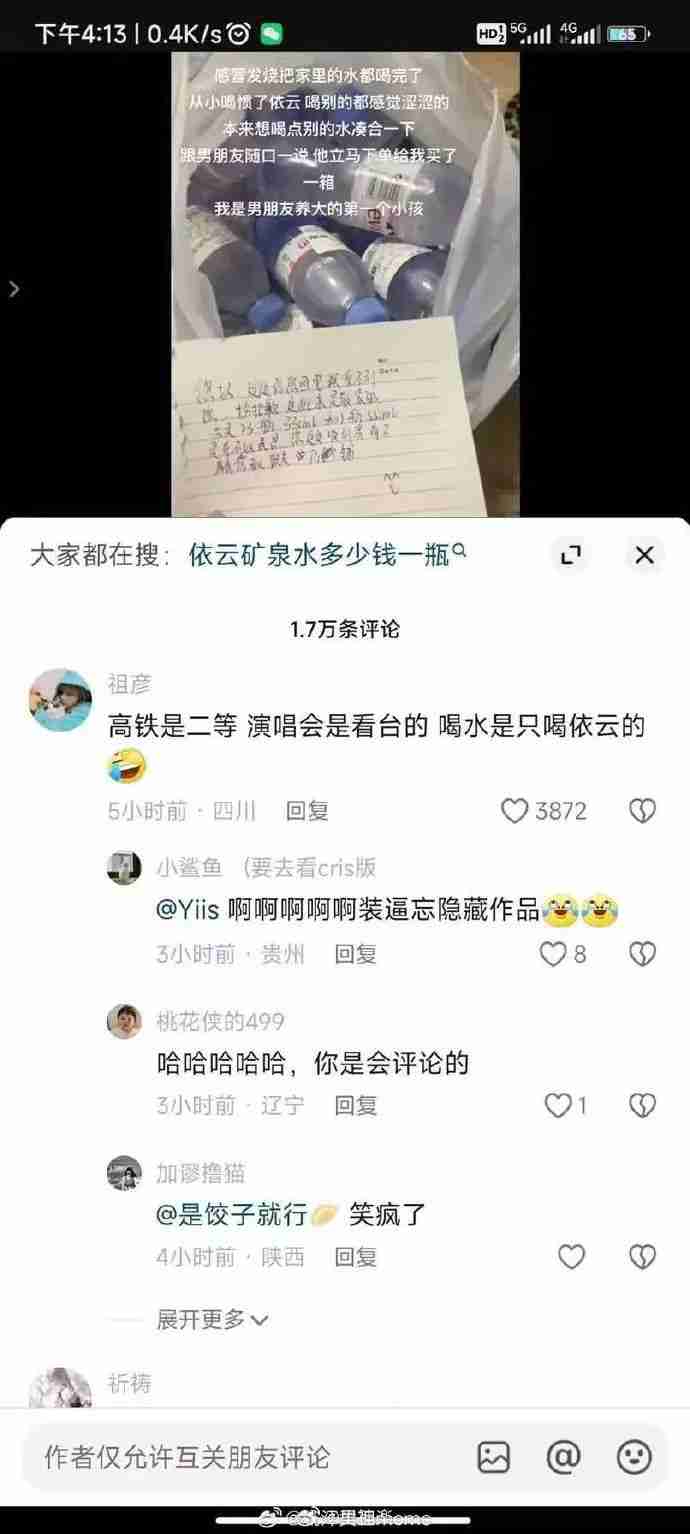
Task: Expand comments panel to full screen
Action: tap(571, 555)
